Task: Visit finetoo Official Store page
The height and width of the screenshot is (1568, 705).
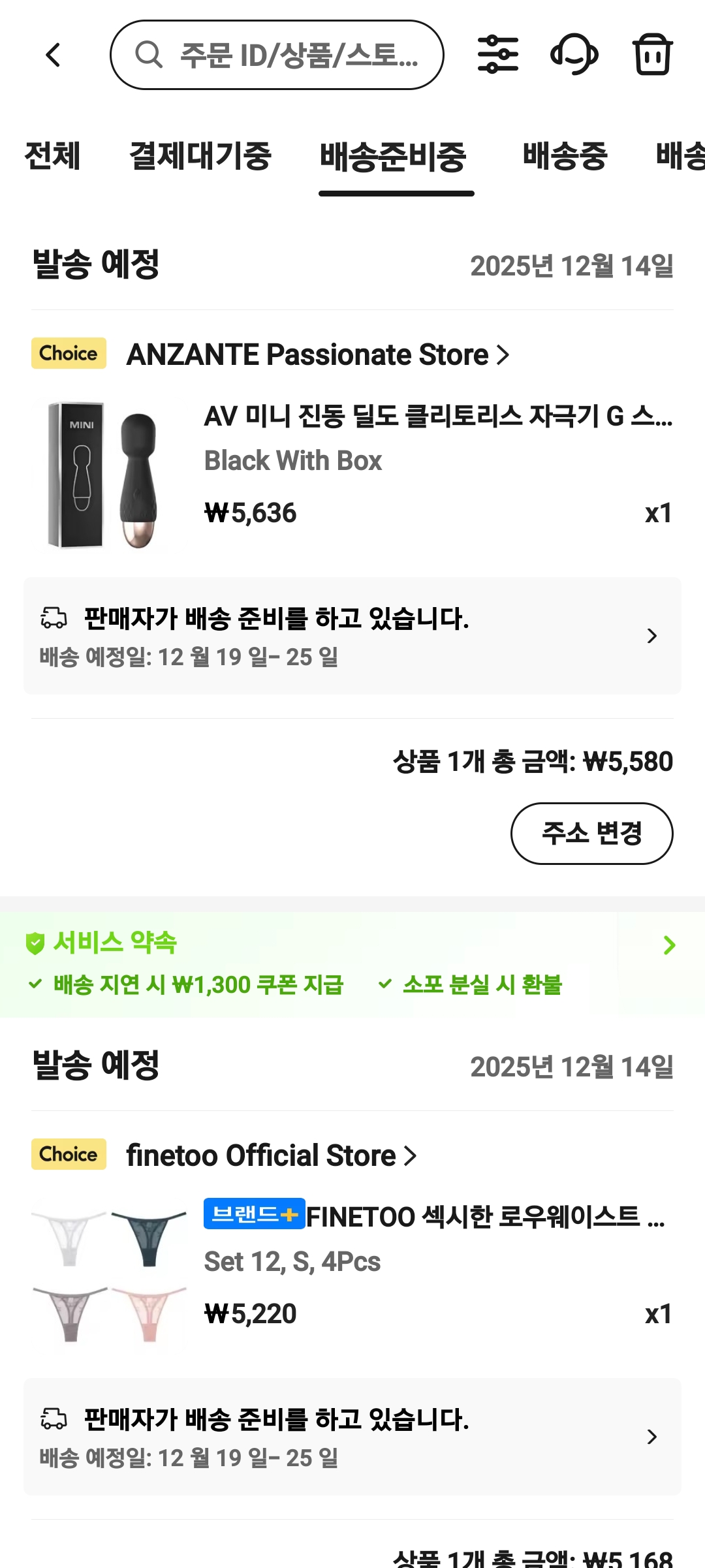Action: [x=271, y=1155]
